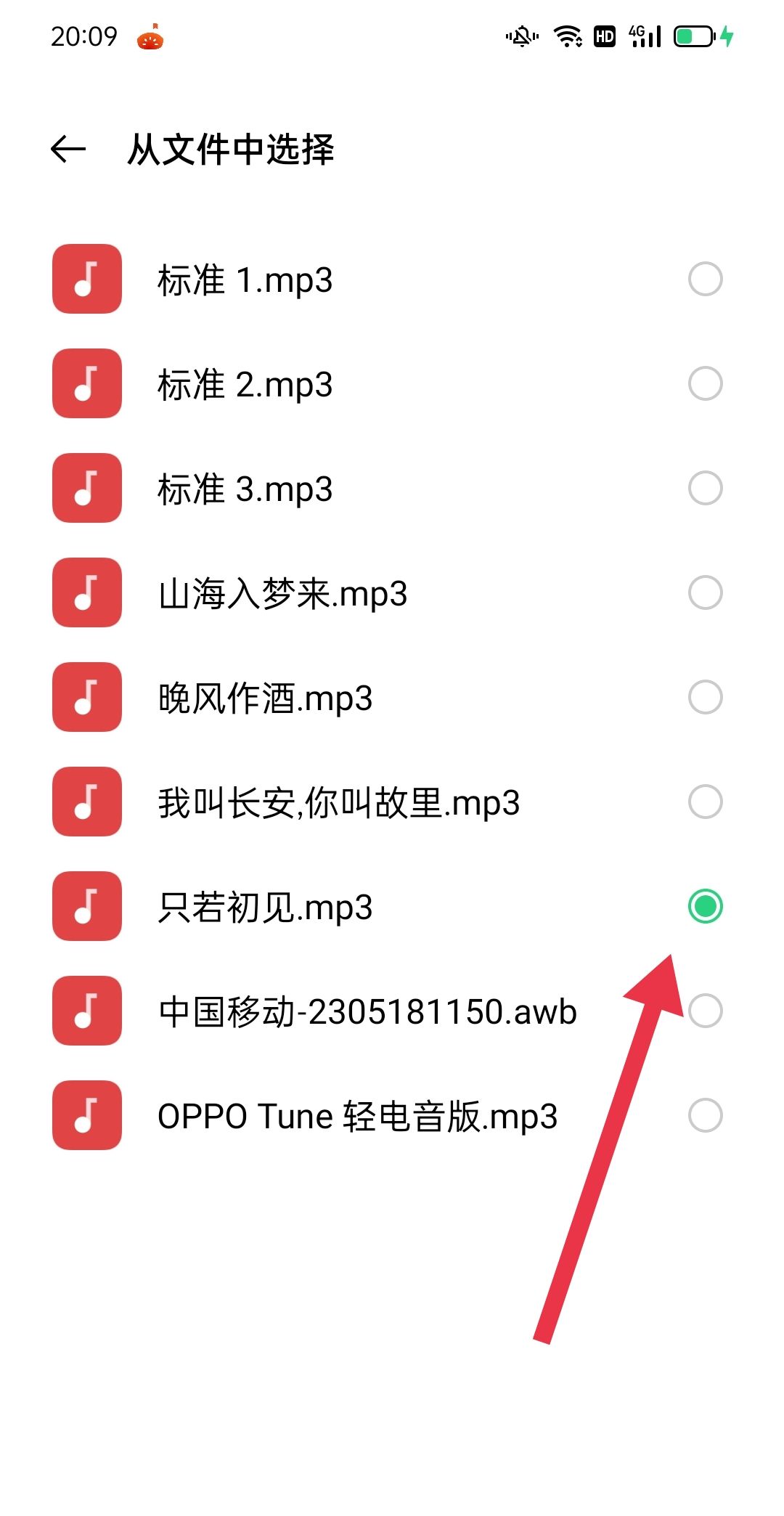The width and height of the screenshot is (784, 1516).
Task: Go back from the file selection screen
Action: (68, 150)
